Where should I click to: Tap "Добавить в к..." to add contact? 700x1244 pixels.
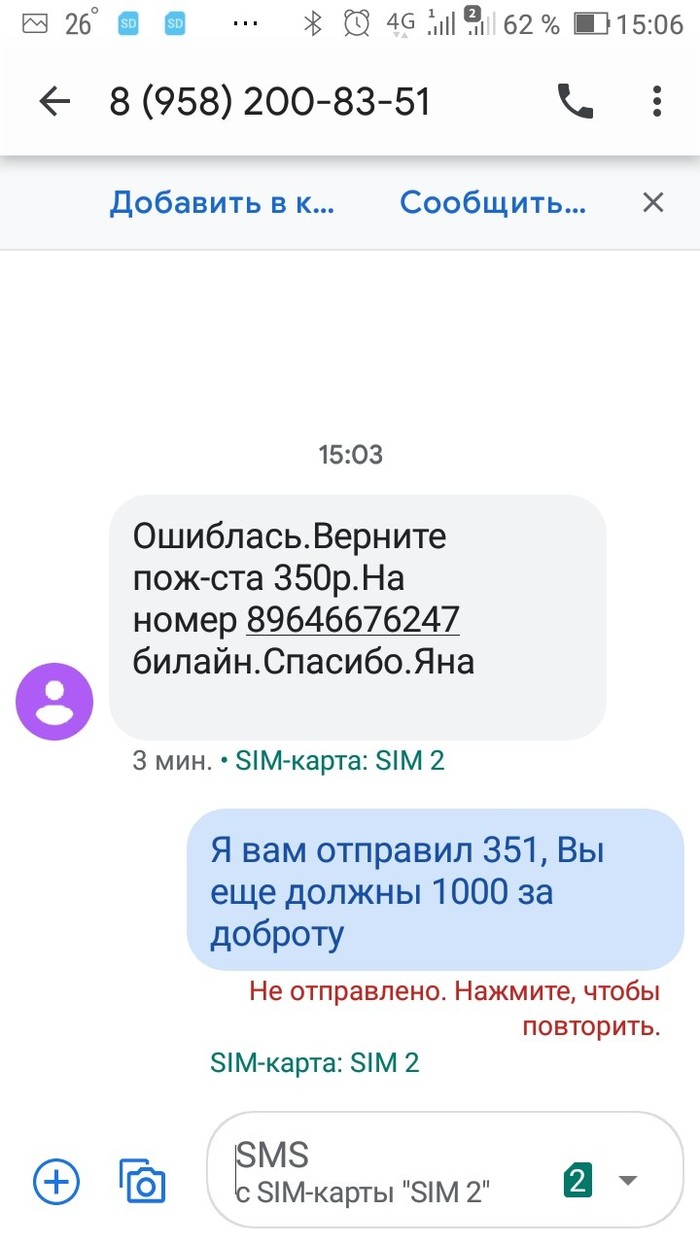(x=222, y=203)
